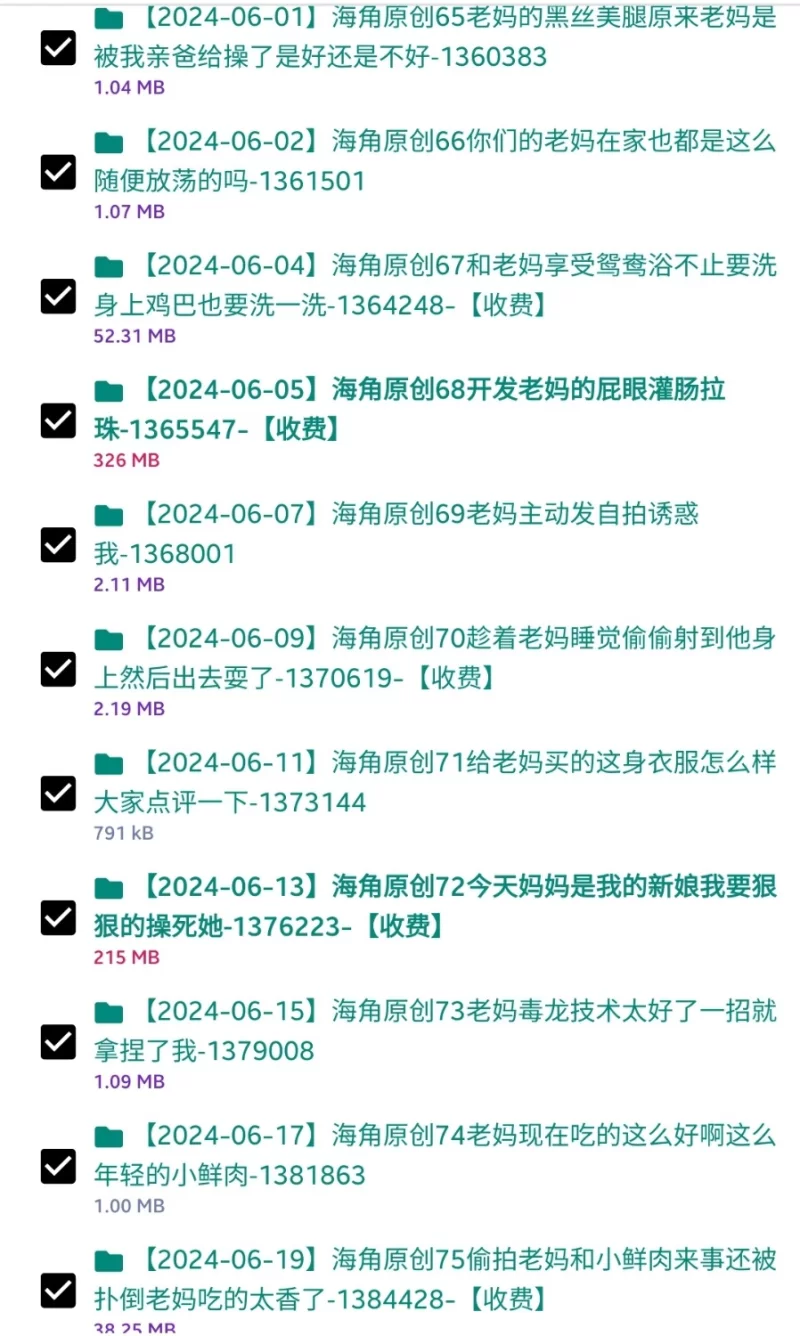Toggle the checkbox beside the 2024-06-02 folder
This screenshot has width=800, height=1336.
58,172
